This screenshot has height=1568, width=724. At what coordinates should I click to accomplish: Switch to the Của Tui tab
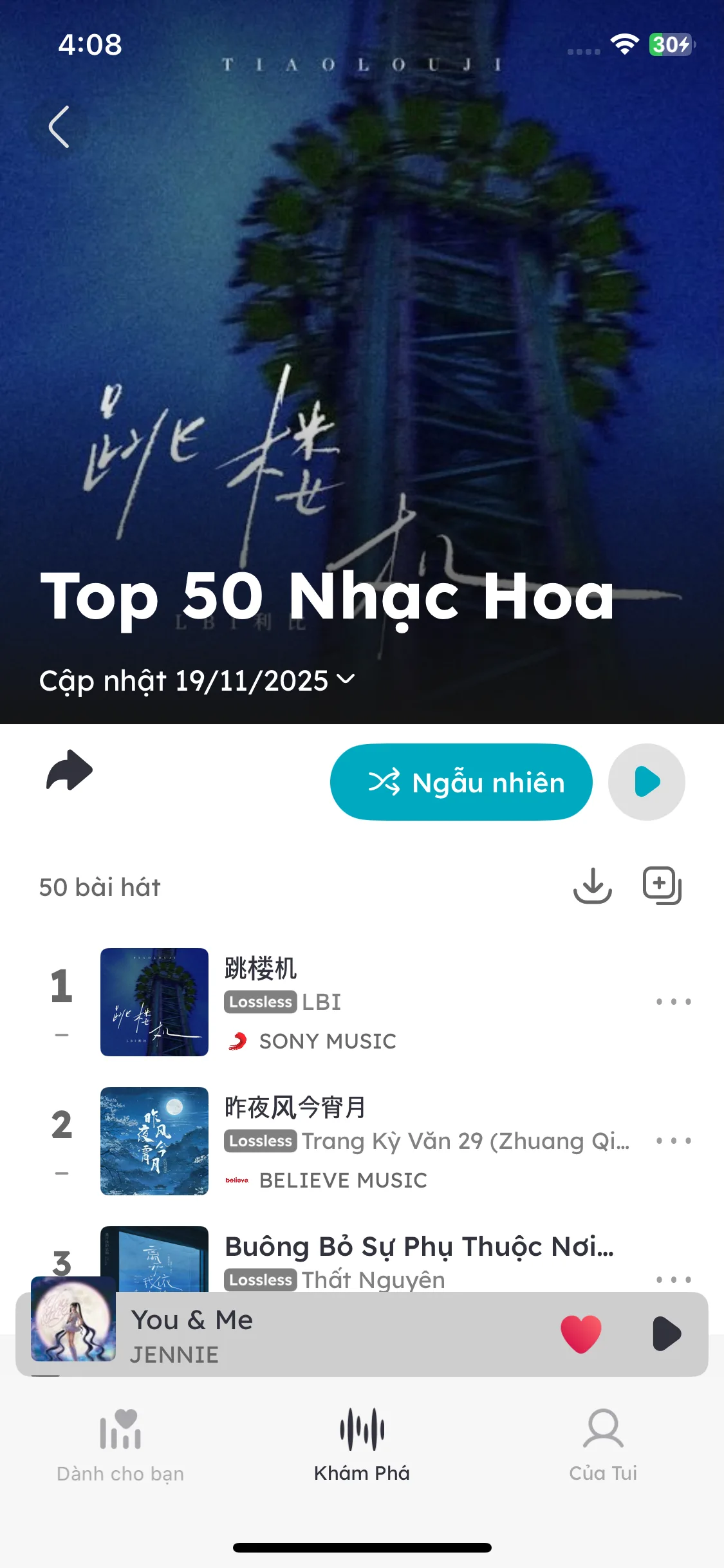pos(603,1446)
